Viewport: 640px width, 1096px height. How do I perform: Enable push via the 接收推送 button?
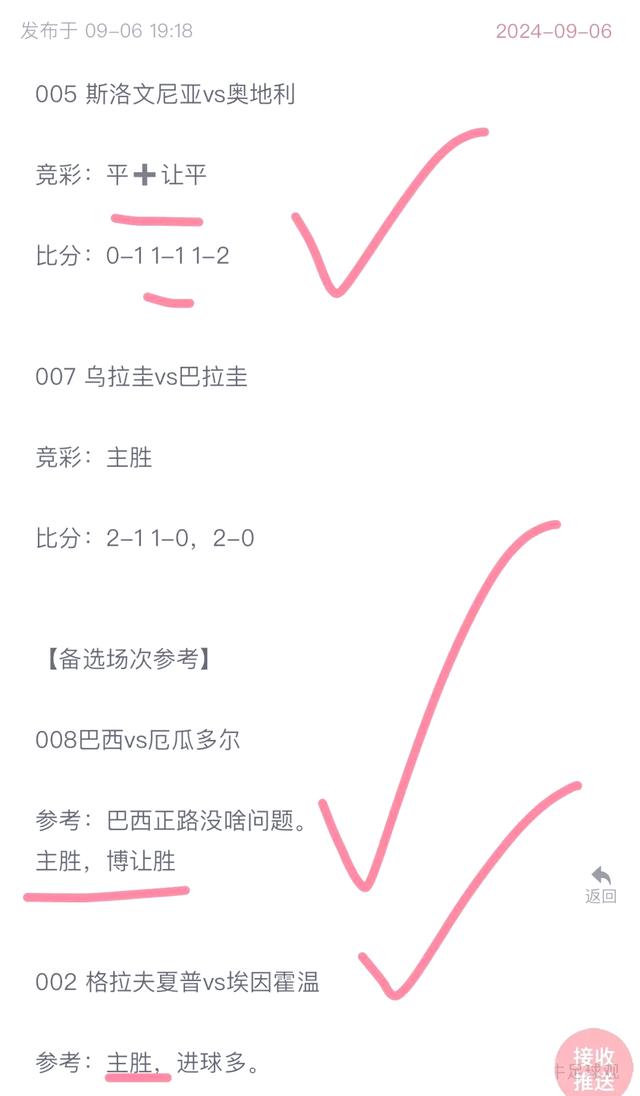click(594, 1066)
